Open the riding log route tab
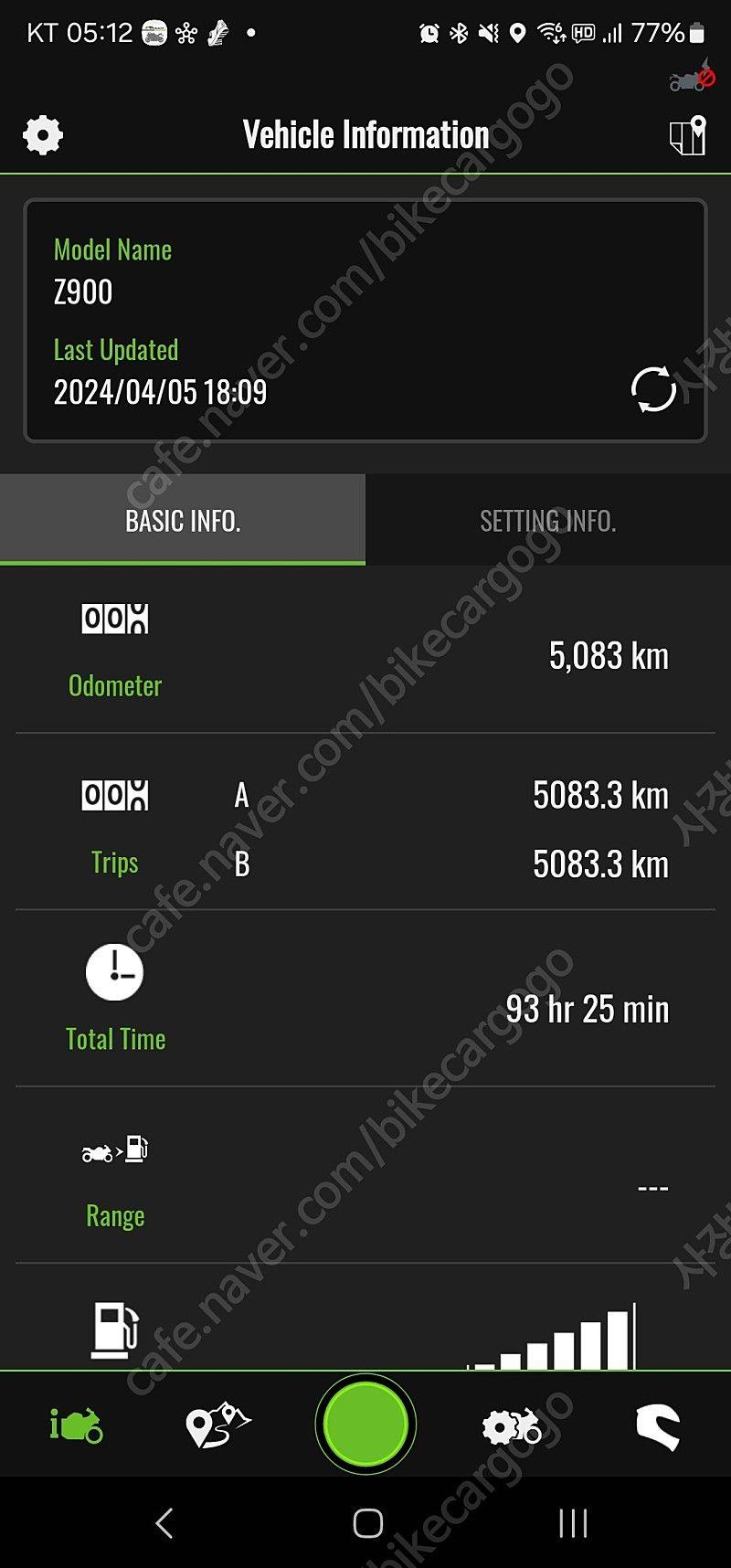Image resolution: width=731 pixels, height=1568 pixels. coord(217,1425)
